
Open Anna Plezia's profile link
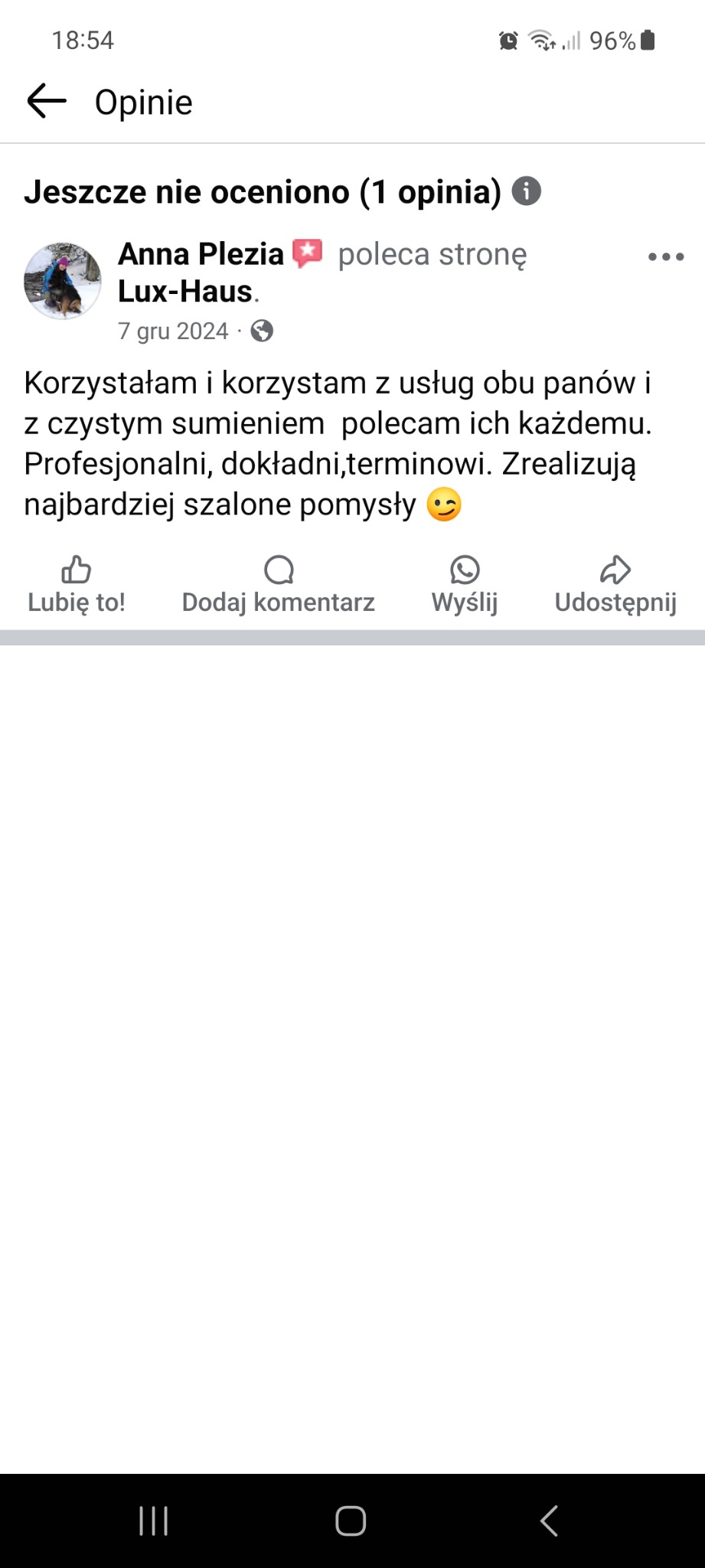click(200, 253)
